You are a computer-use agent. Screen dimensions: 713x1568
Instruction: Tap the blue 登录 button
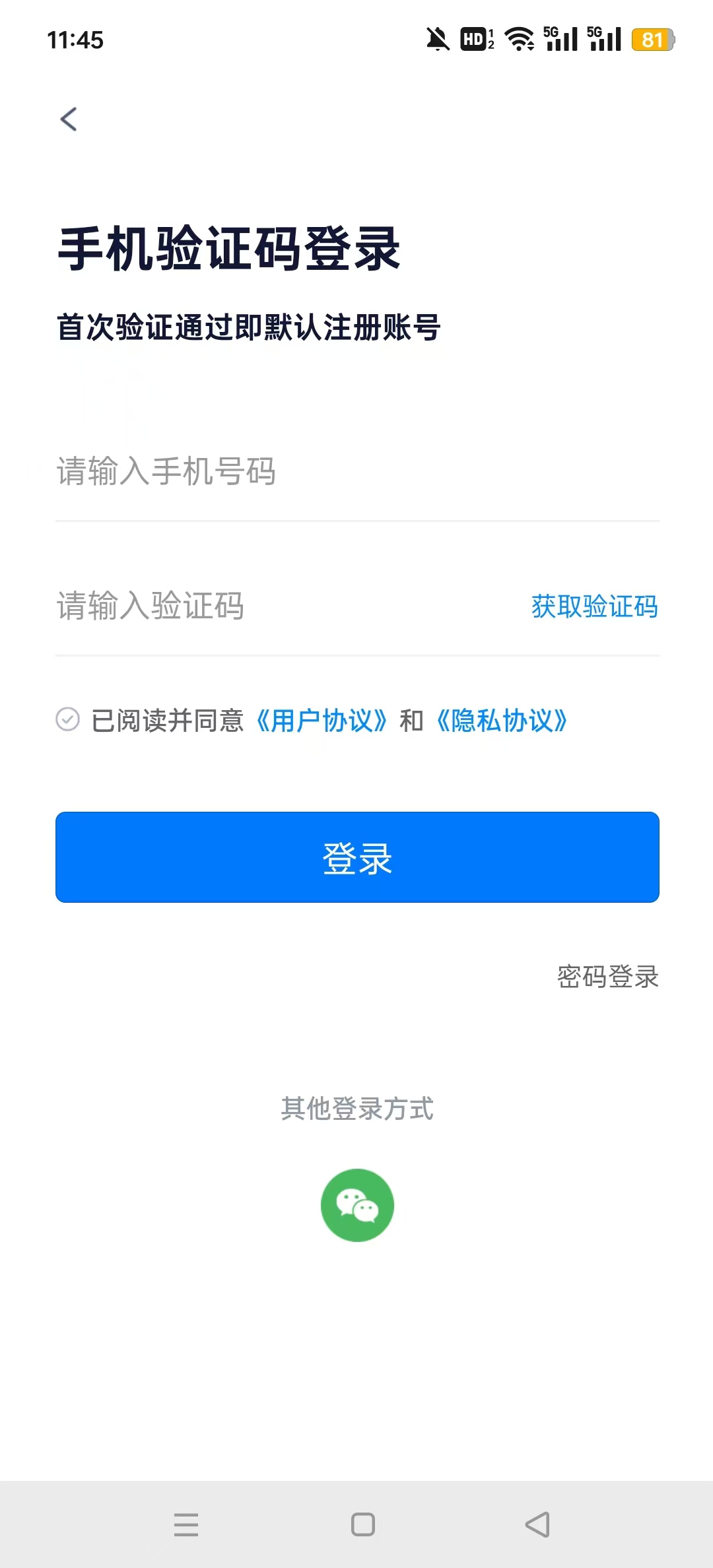point(357,857)
